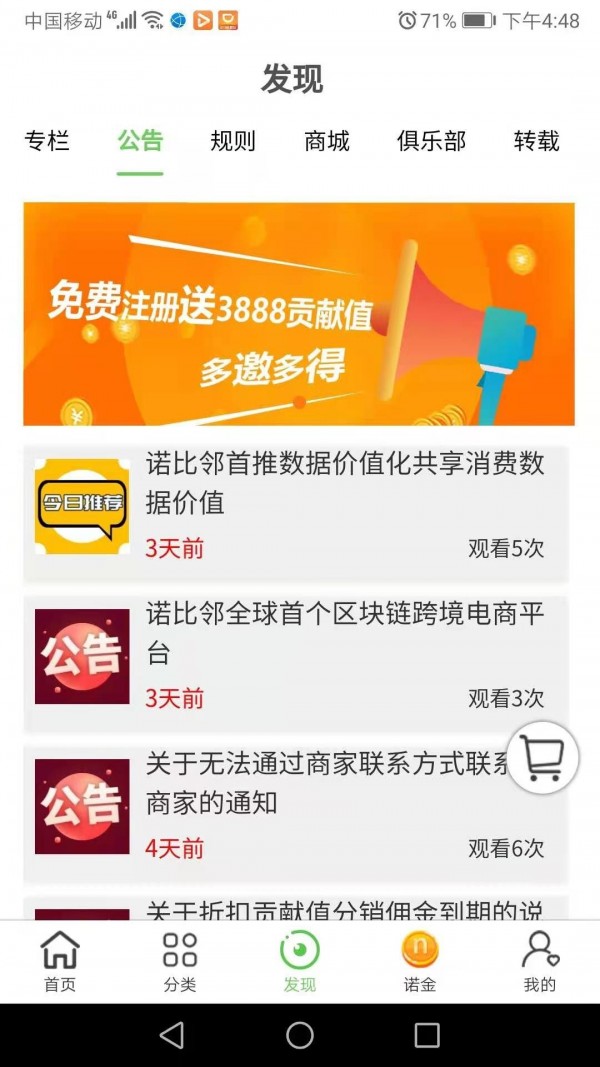Open the 商城 tab
The height and width of the screenshot is (1067, 600).
pyautogui.click(x=327, y=141)
